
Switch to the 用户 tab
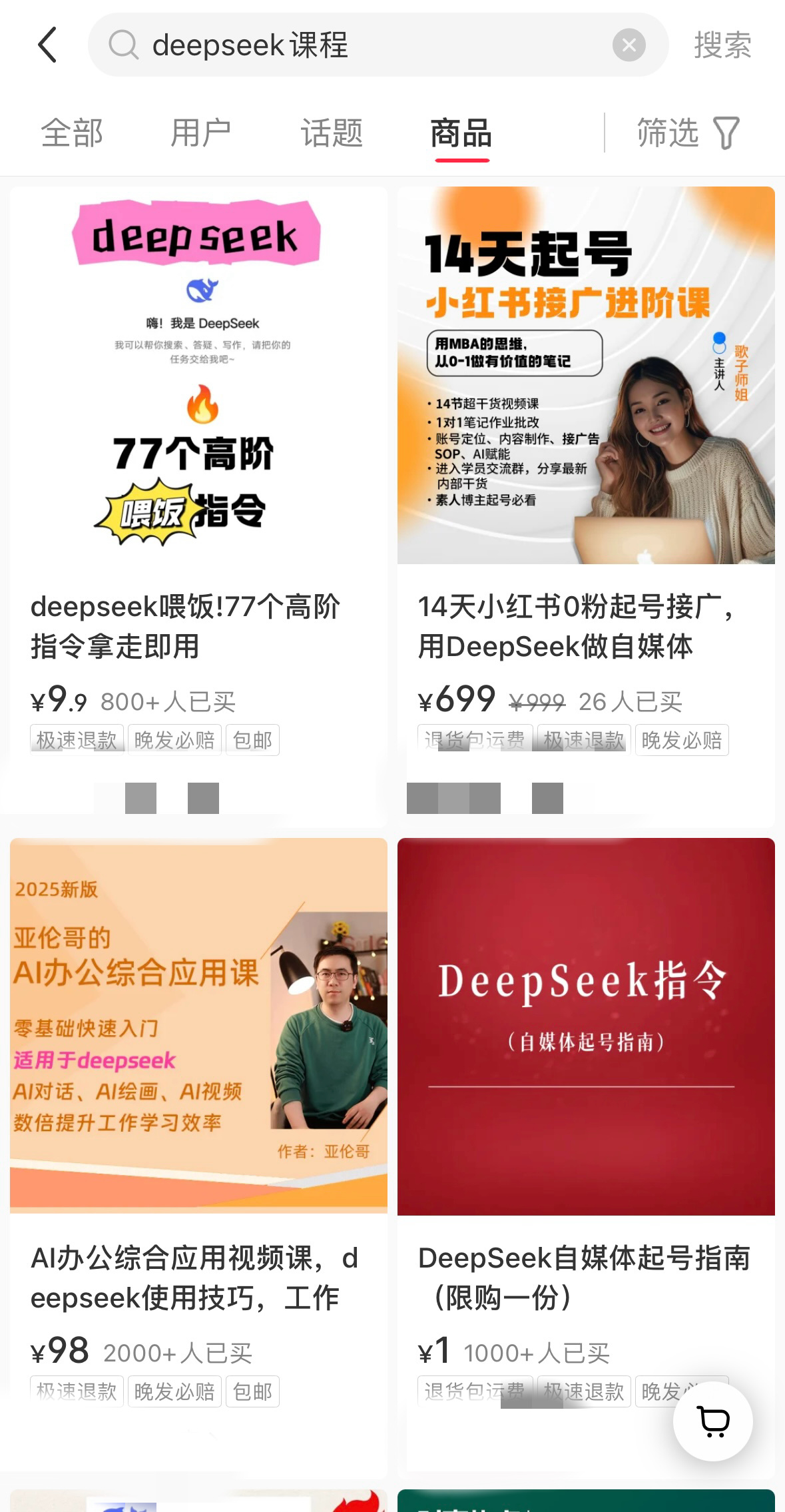click(x=201, y=133)
